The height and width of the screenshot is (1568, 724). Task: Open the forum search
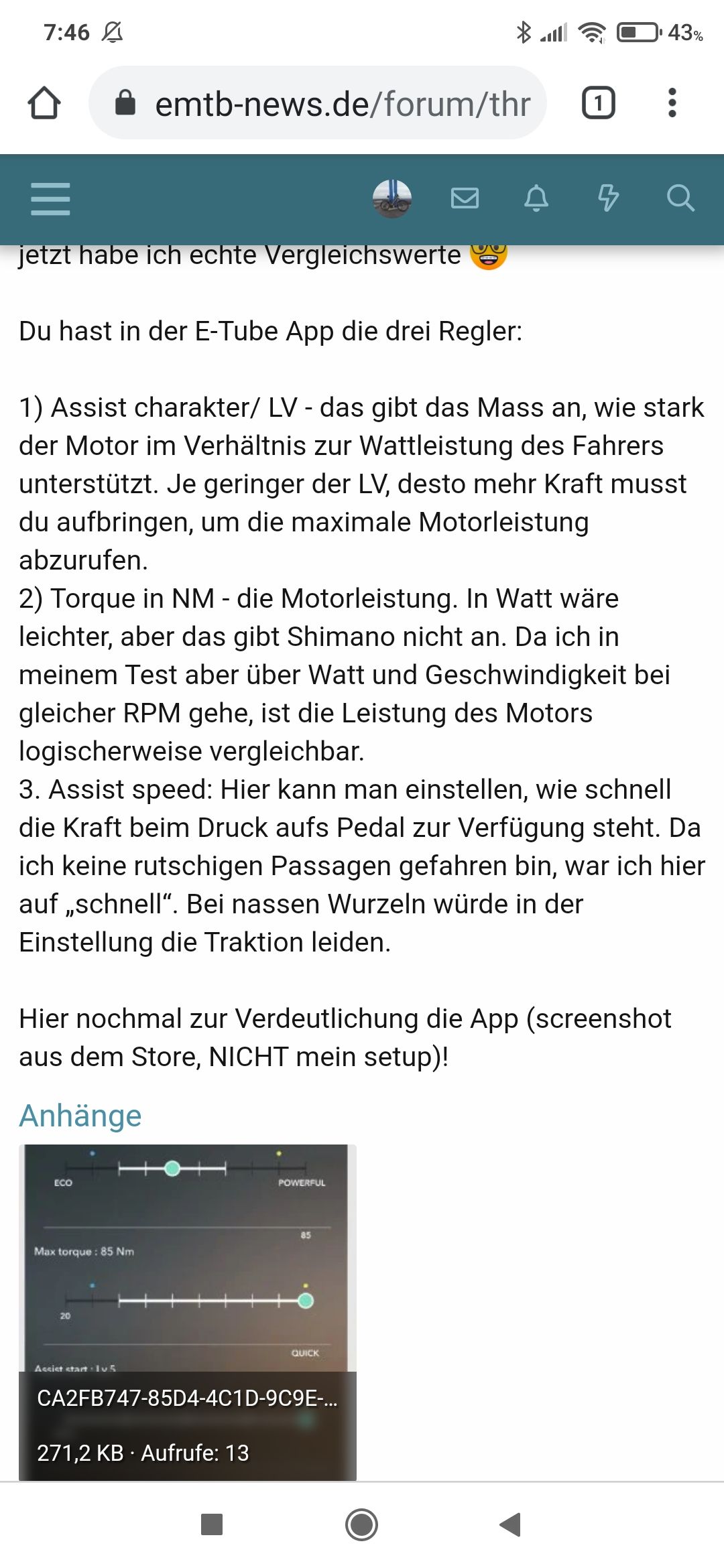[x=680, y=198]
